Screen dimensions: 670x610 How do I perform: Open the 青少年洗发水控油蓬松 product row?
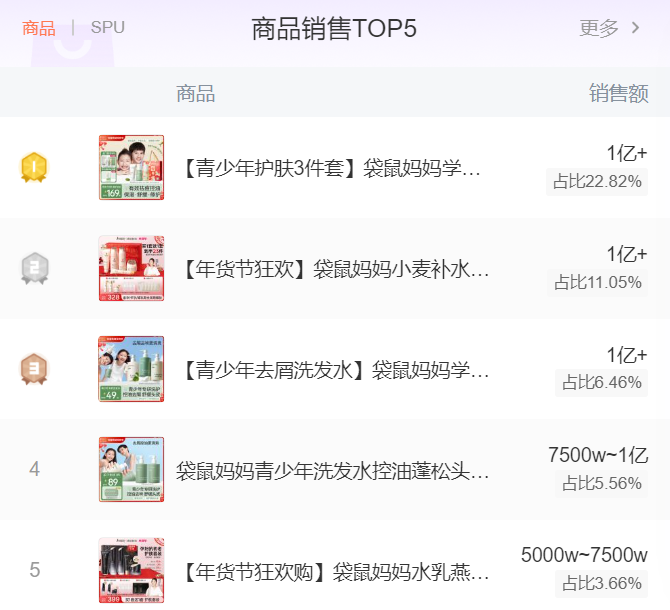(332, 470)
